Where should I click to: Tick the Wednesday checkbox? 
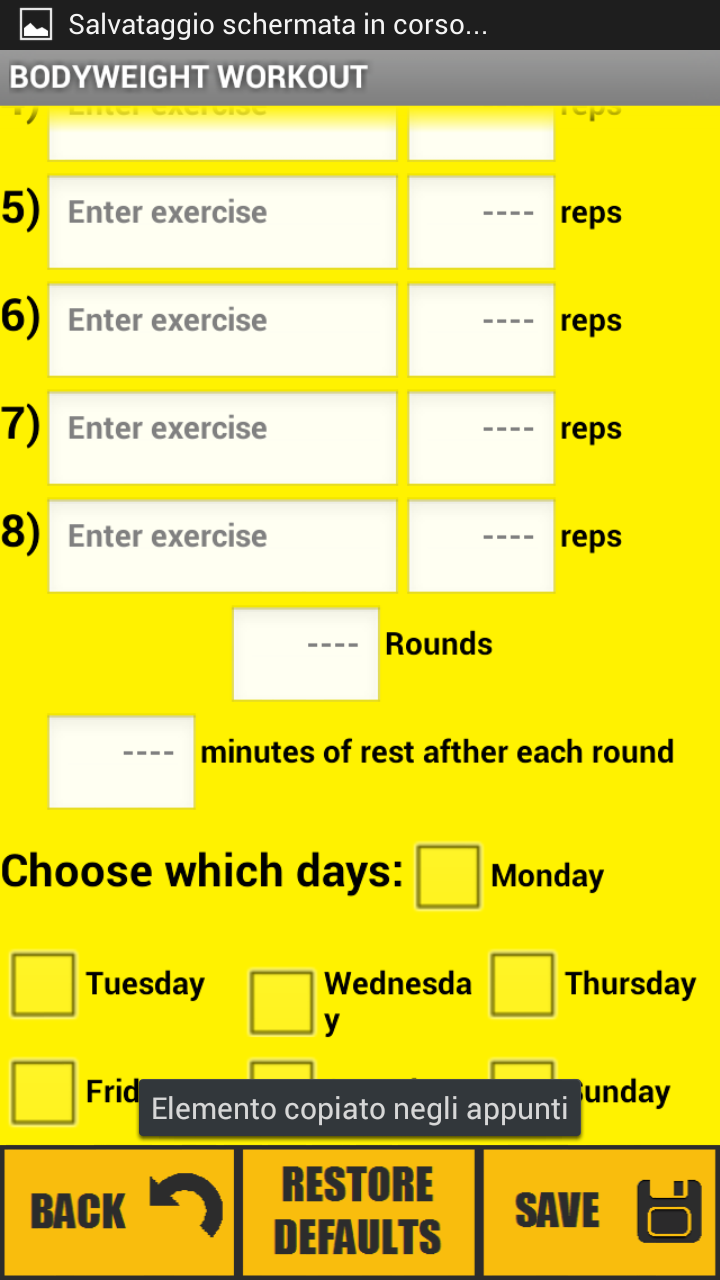[x=281, y=1002]
